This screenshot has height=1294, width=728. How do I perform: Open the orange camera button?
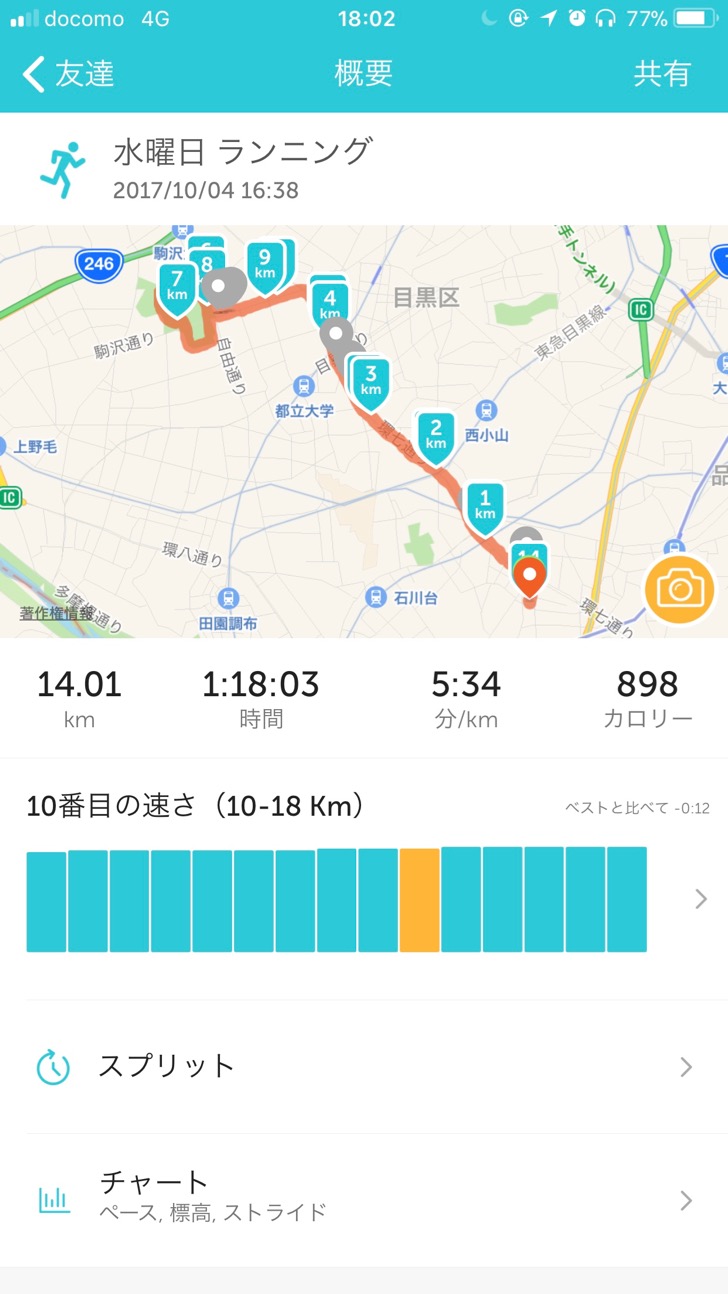680,589
